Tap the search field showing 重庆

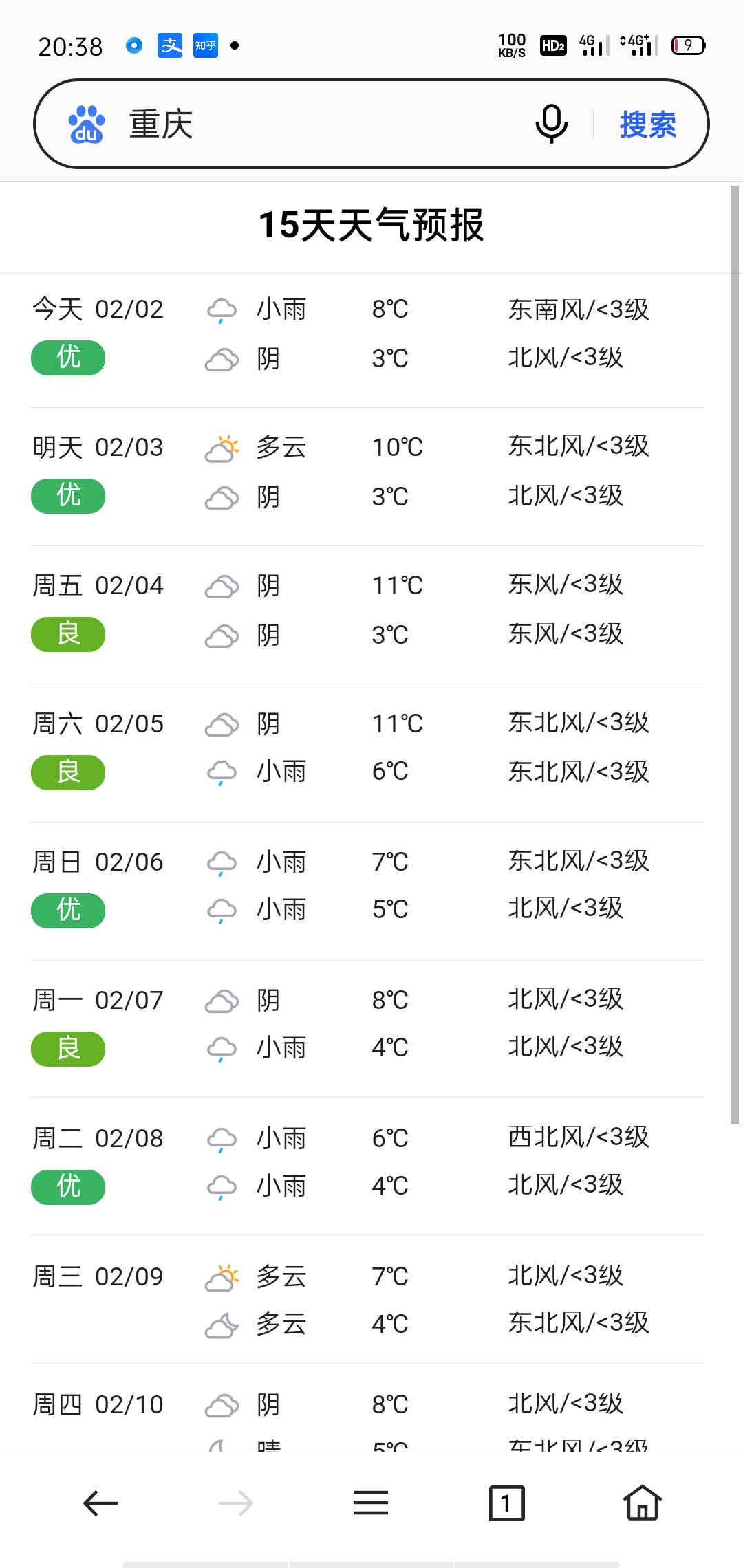click(323, 124)
